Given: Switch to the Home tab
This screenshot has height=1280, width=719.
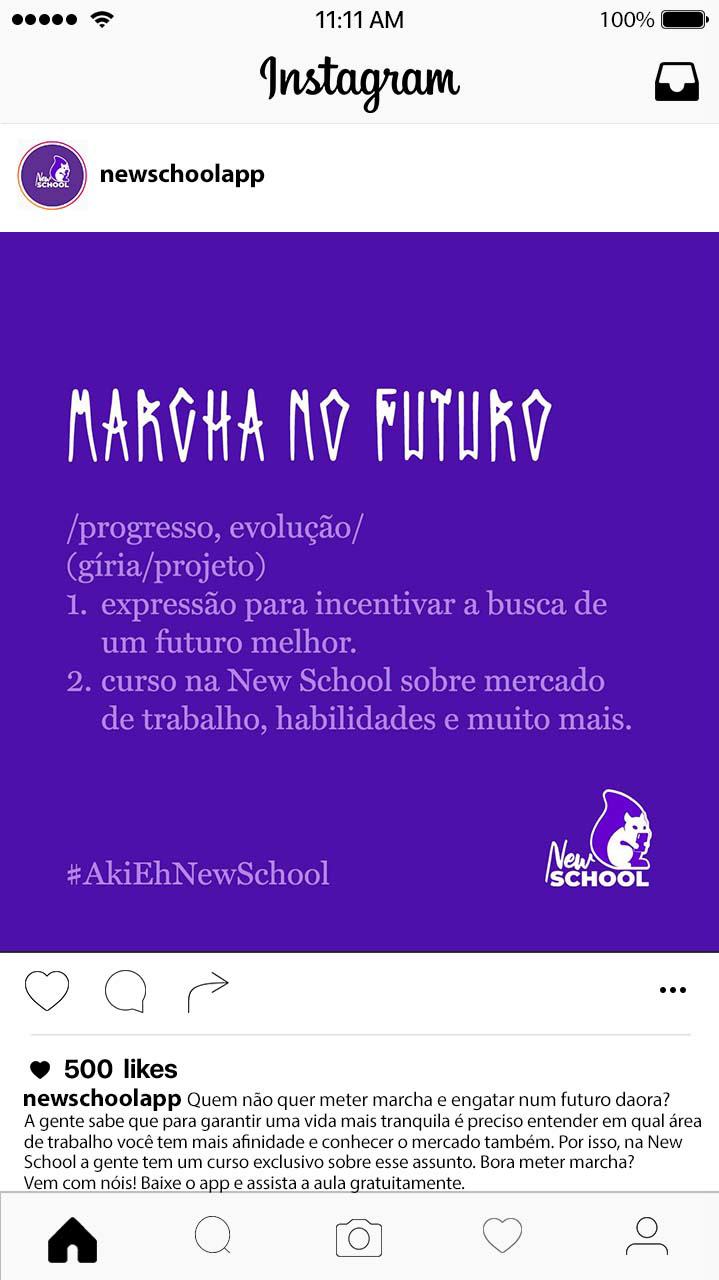Looking at the screenshot, I should click(x=73, y=1241).
